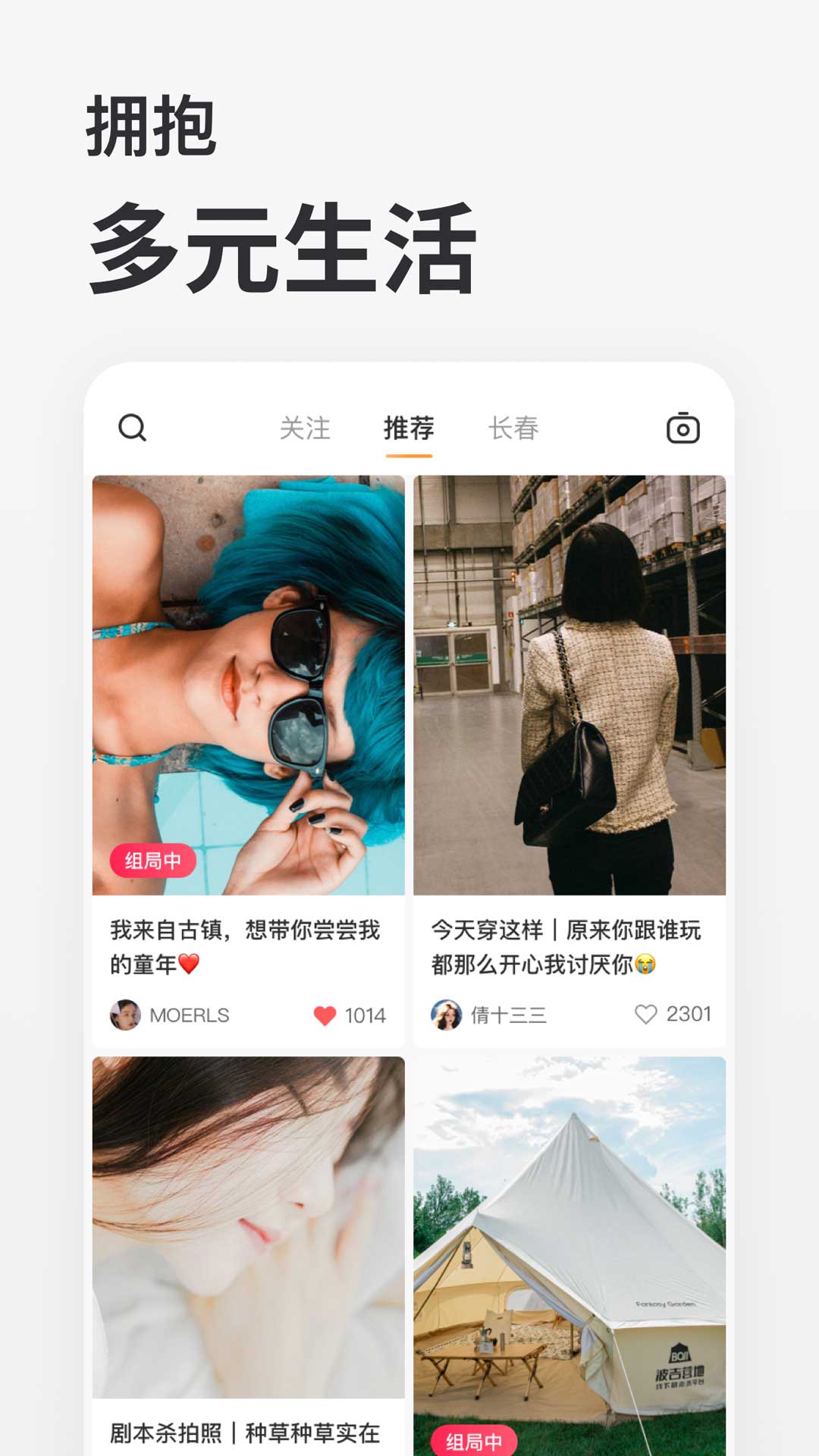
Task: Open 倩十三三's profile avatar
Action: (x=446, y=1014)
